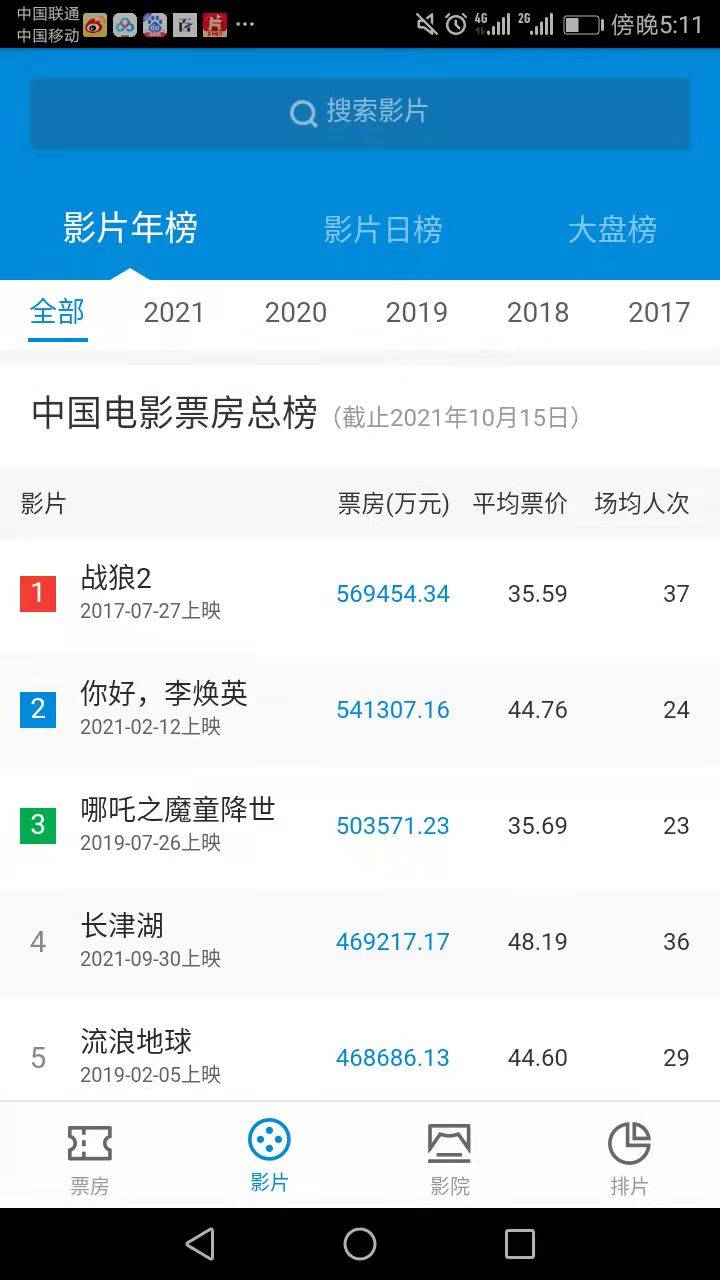The image size is (720, 1280).
Task: Open the 你好，李焕英 movie row
Action: 360,710
